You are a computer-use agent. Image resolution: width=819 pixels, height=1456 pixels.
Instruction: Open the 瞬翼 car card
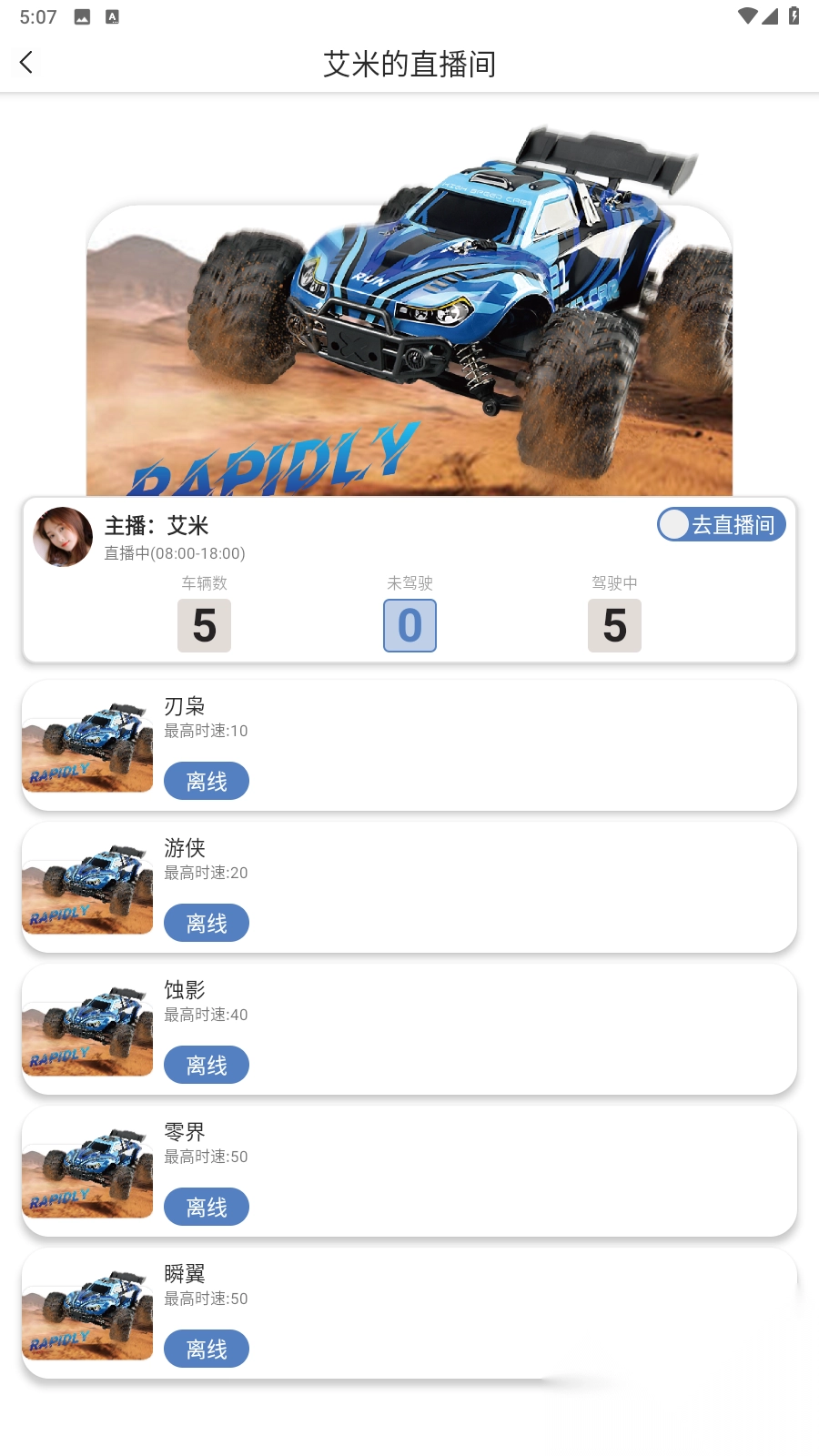[409, 1313]
